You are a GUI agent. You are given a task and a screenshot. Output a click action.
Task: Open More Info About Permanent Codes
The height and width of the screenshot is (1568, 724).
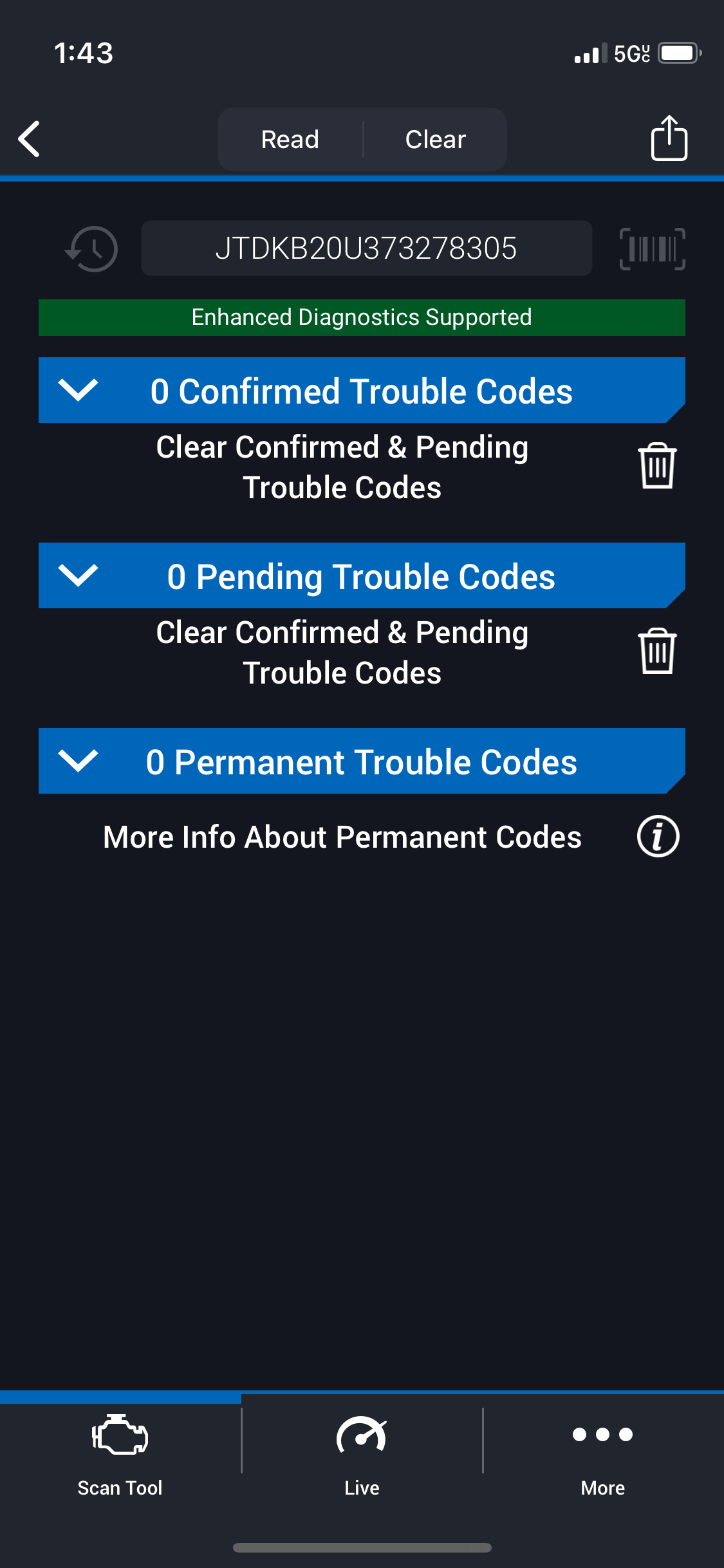[x=658, y=837]
